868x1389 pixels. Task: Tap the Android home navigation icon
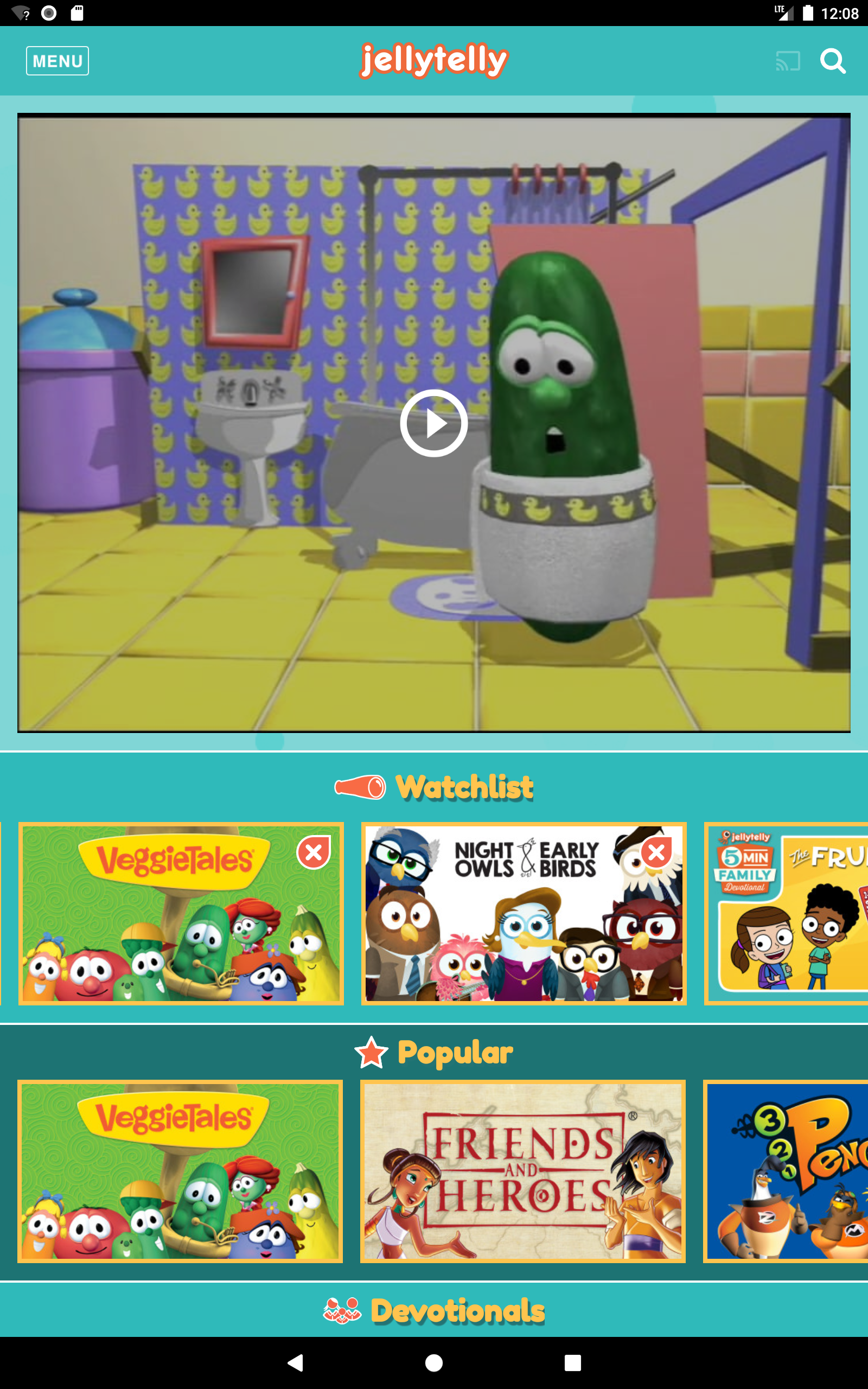coord(434,1363)
